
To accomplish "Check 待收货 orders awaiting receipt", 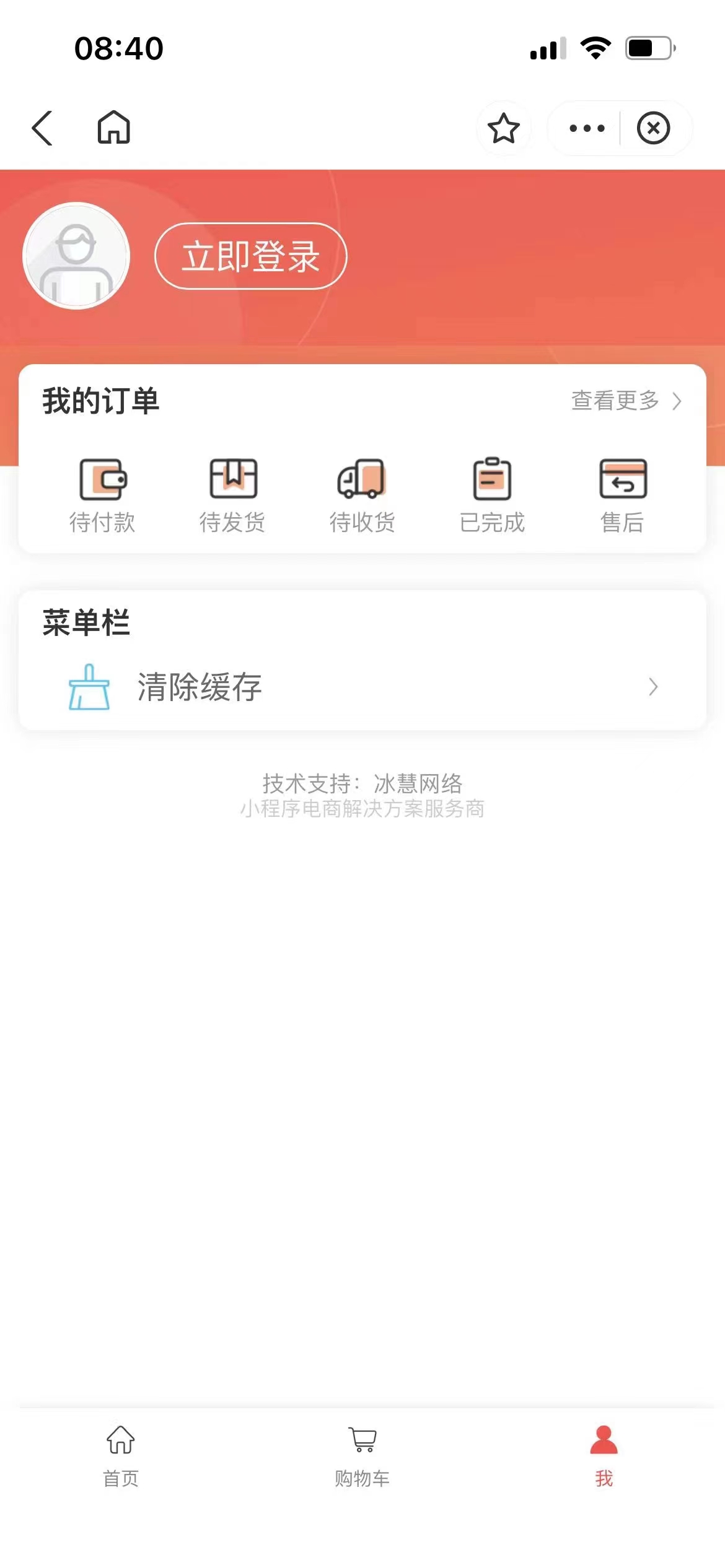I will pos(362,495).
